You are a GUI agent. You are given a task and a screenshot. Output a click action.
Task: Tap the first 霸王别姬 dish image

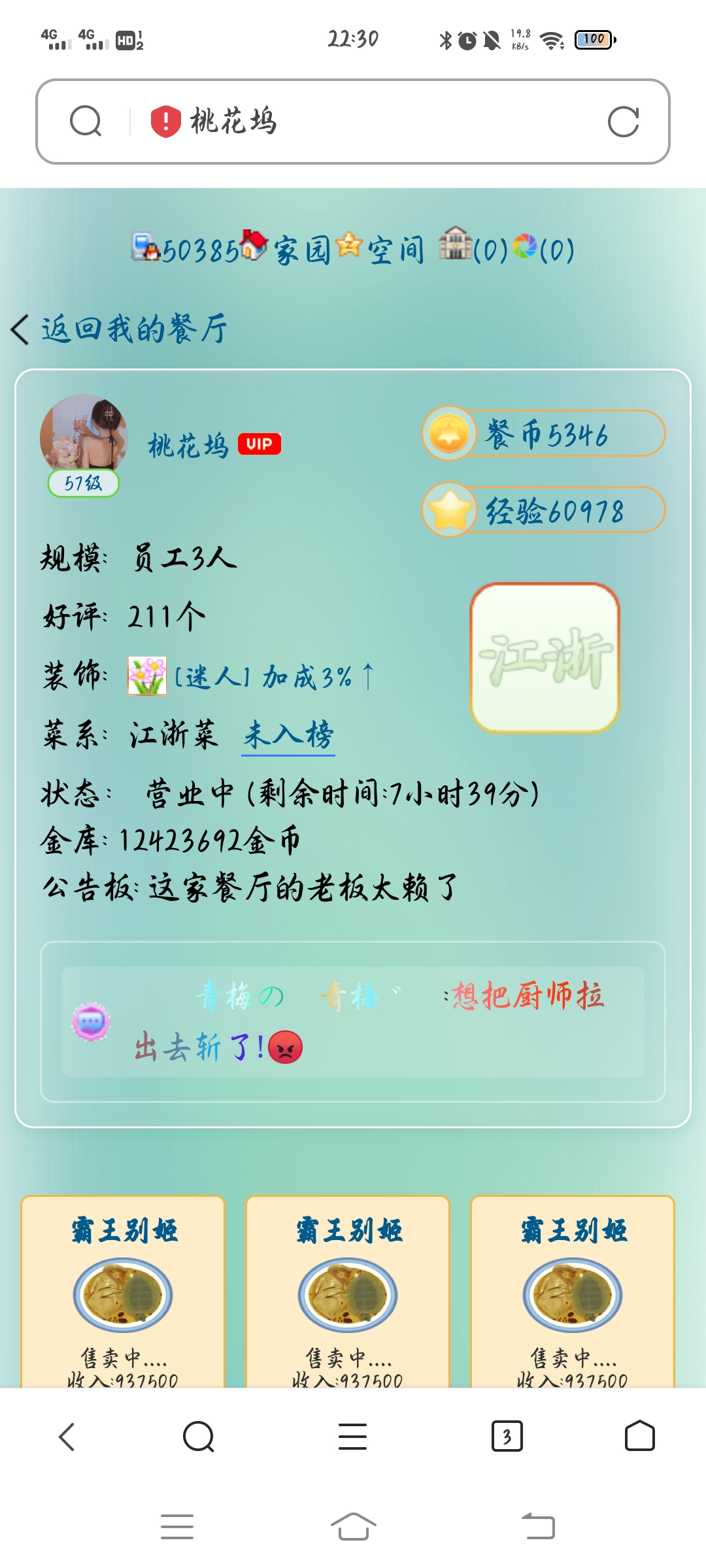click(124, 1297)
